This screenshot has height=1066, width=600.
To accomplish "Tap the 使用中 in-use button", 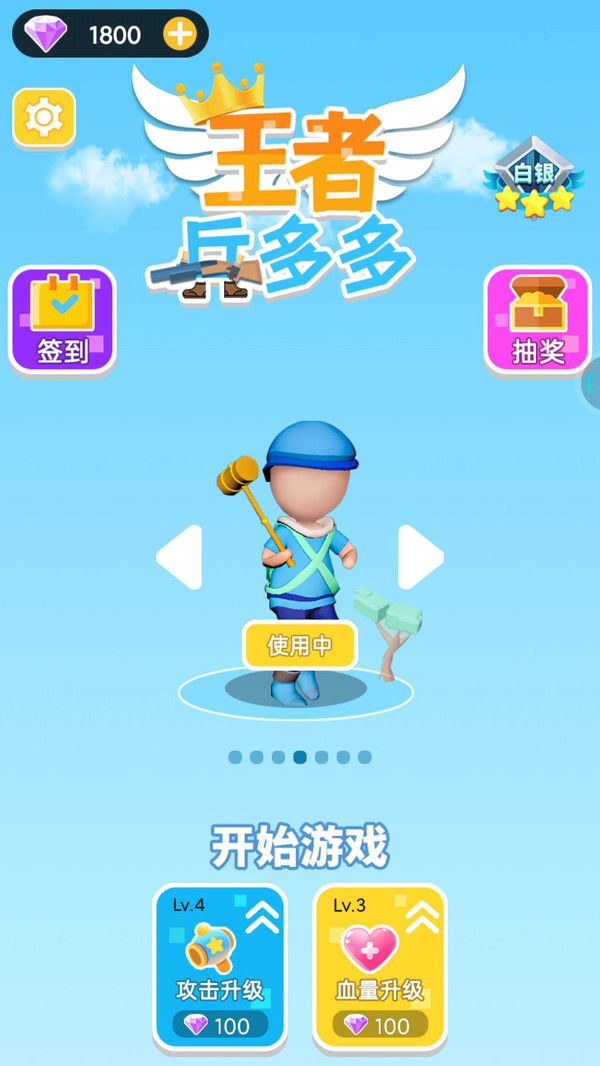I will pos(300,645).
